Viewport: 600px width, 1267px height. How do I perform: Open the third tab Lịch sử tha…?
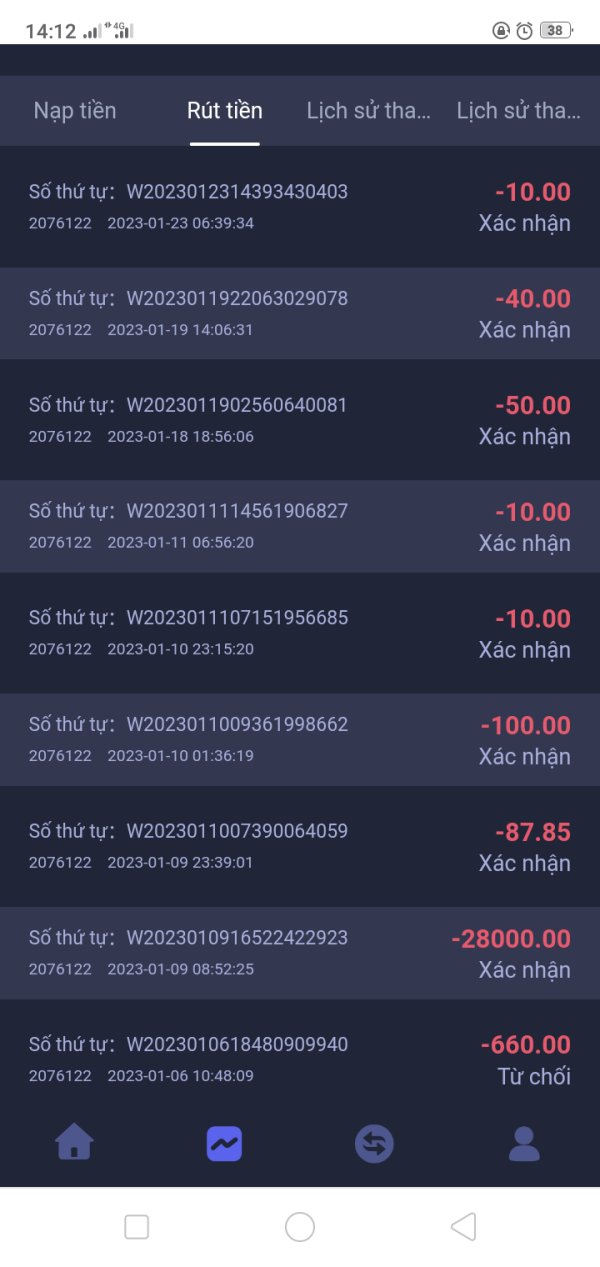[x=369, y=111]
